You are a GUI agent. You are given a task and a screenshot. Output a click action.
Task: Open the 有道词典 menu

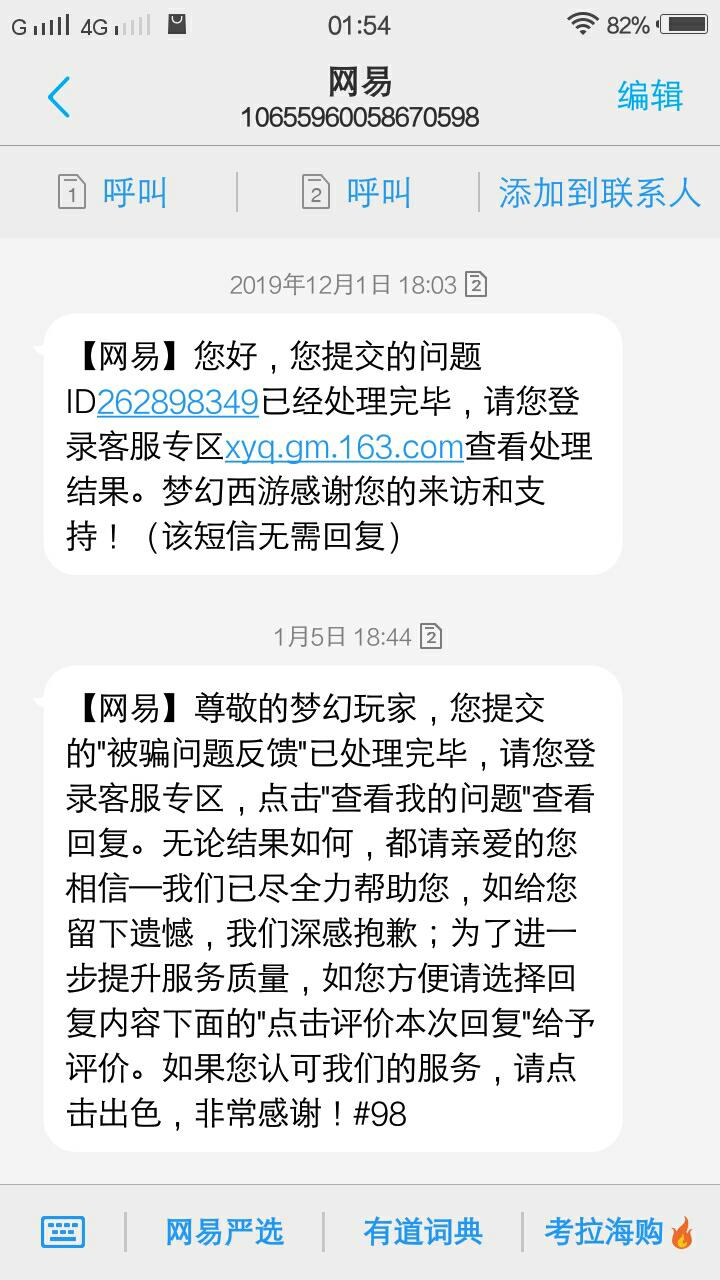click(423, 1232)
